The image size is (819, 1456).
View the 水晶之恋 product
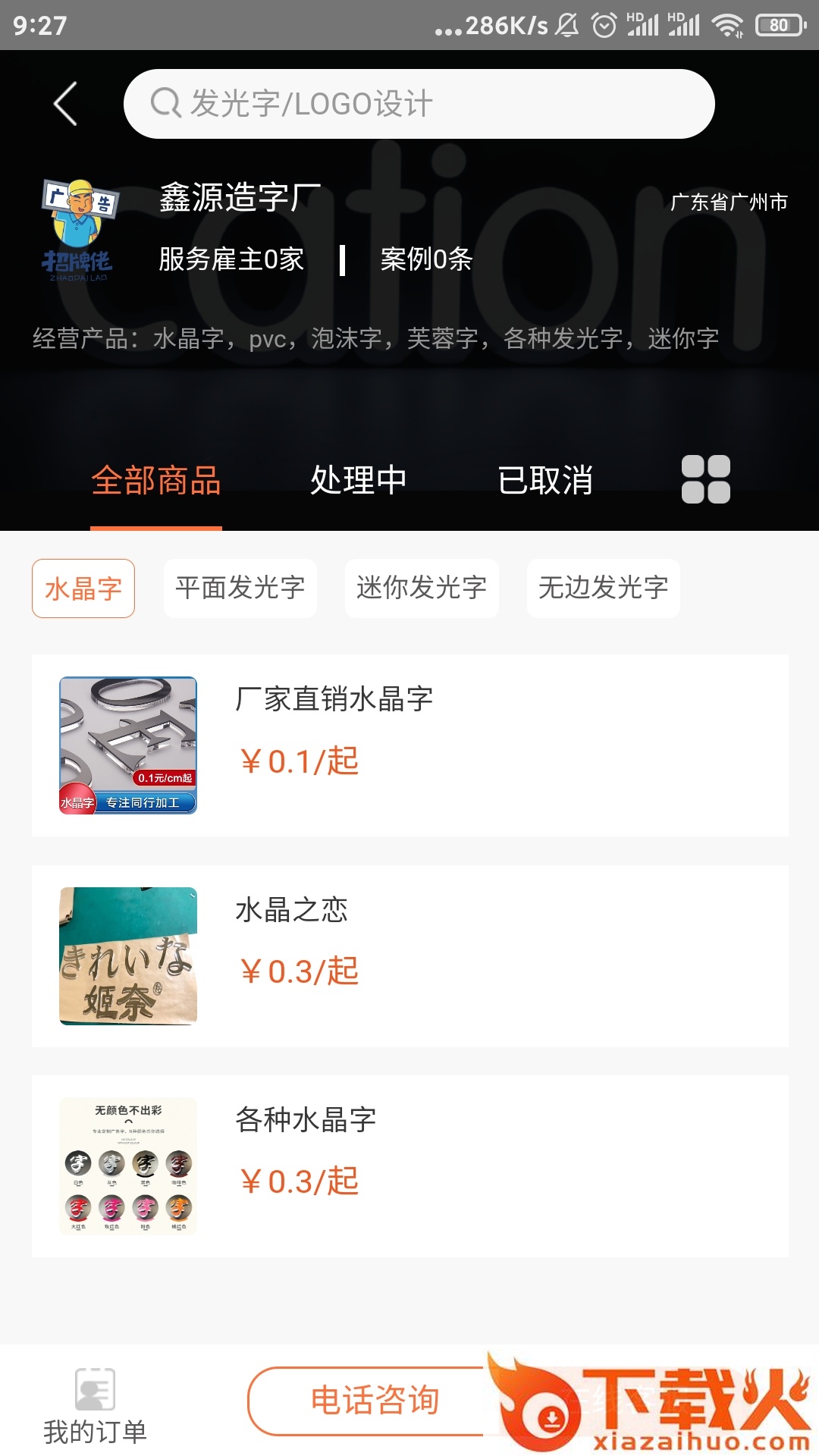tap(409, 956)
